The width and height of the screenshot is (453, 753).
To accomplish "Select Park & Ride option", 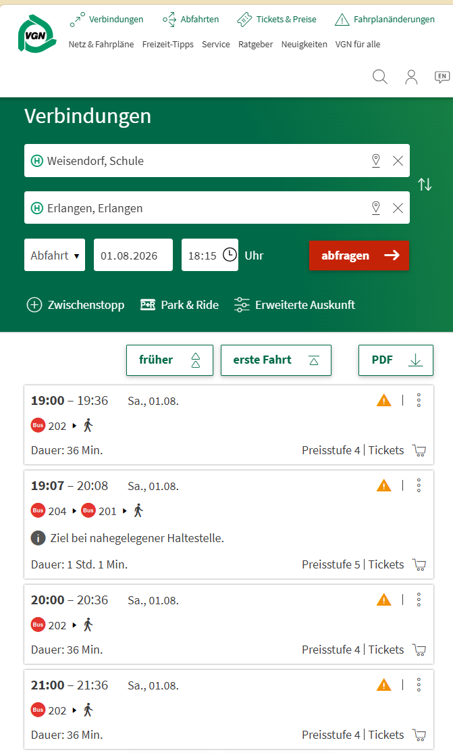I will pos(179,305).
